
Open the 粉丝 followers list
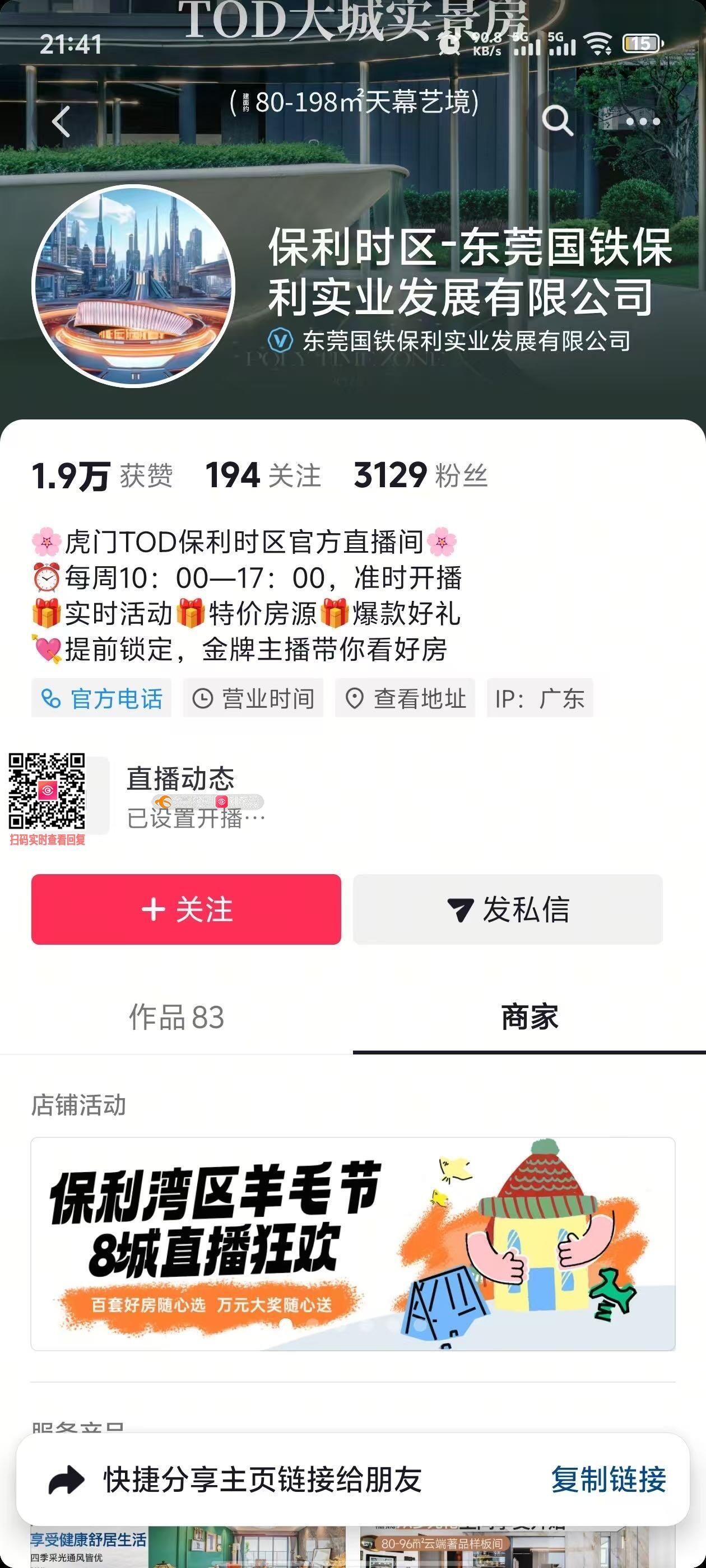tap(420, 475)
